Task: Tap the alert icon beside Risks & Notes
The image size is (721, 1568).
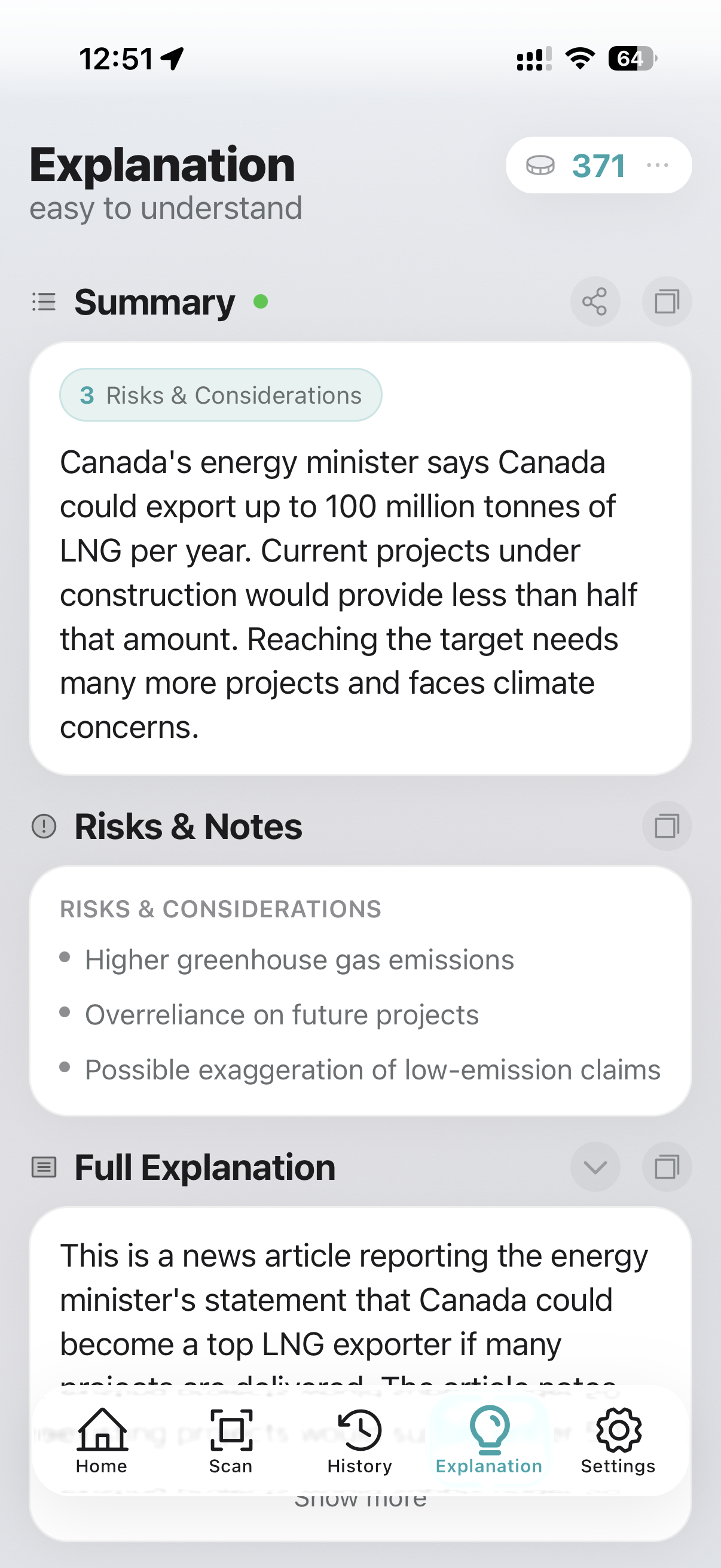Action: point(43,825)
